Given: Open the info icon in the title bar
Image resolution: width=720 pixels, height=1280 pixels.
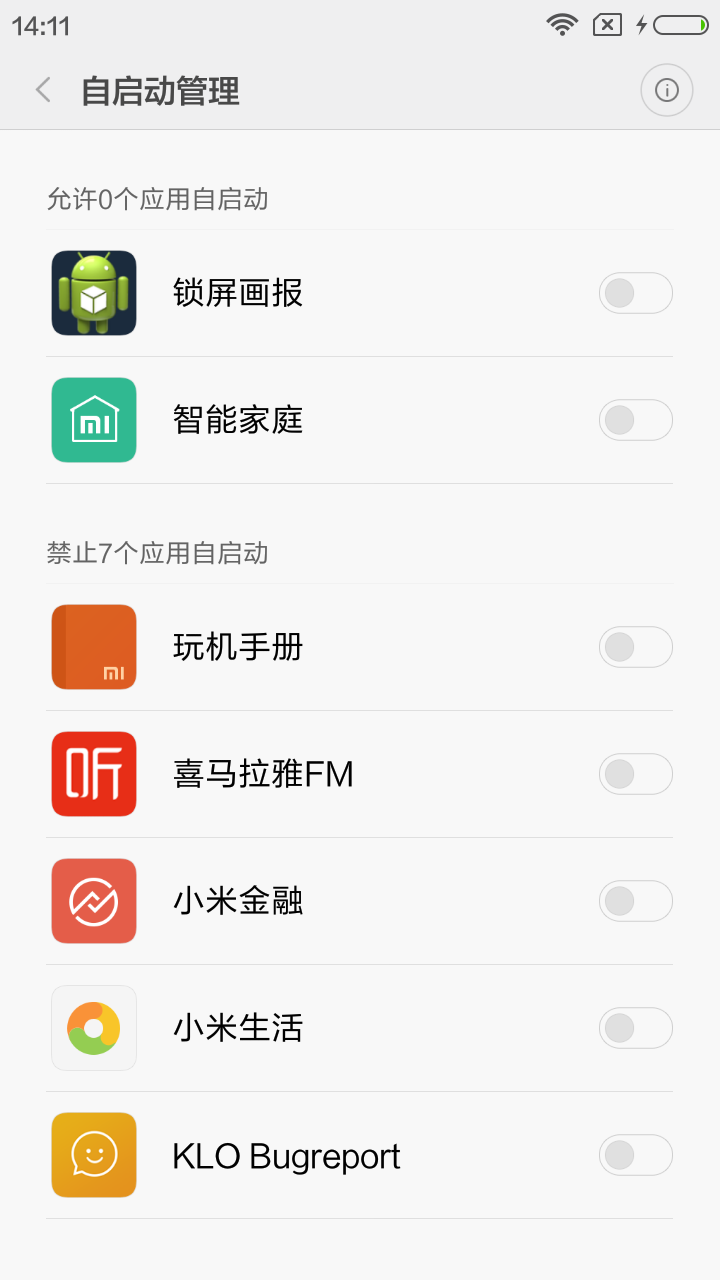Looking at the screenshot, I should point(666,91).
